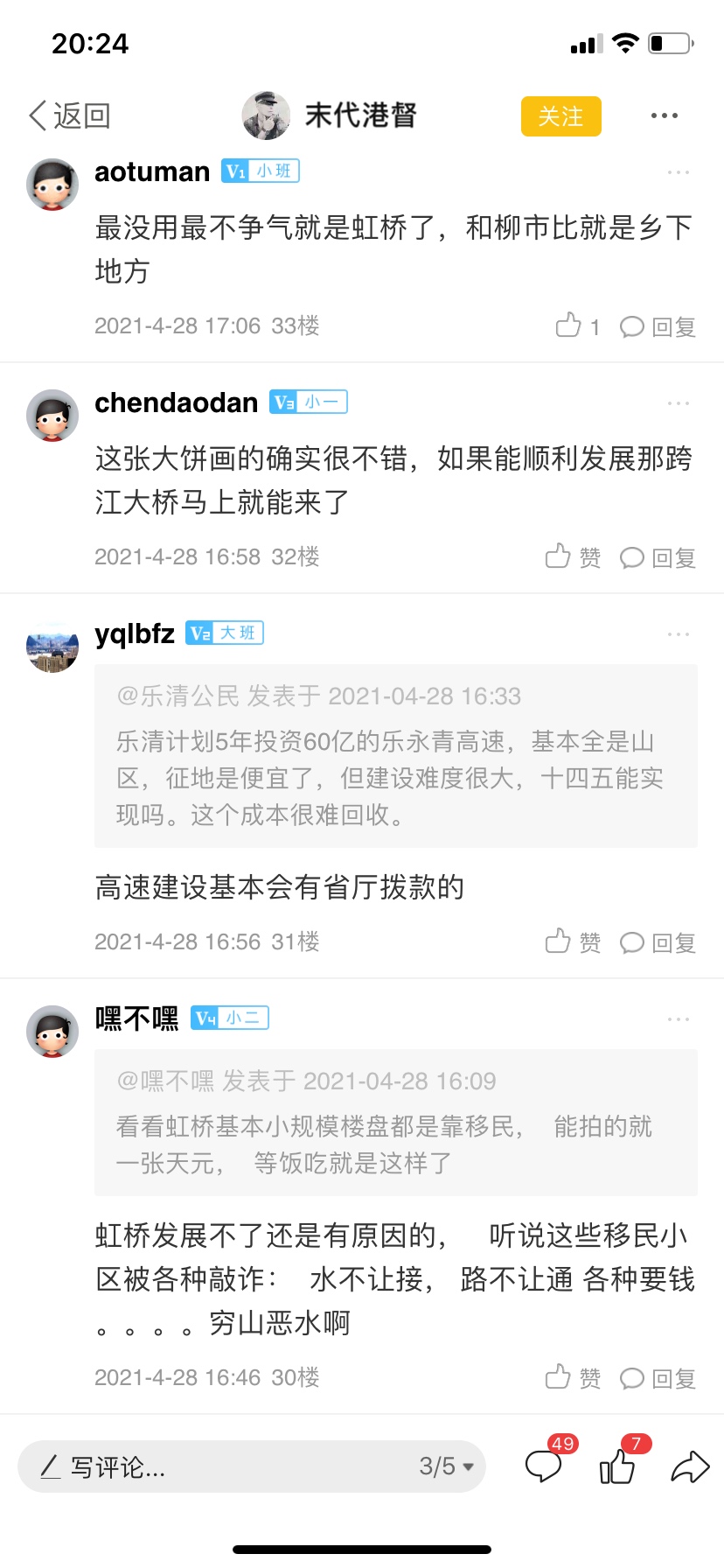This screenshot has height=1568, width=724.
Task: Open more options on aotuman's comment
Action: pos(678,172)
